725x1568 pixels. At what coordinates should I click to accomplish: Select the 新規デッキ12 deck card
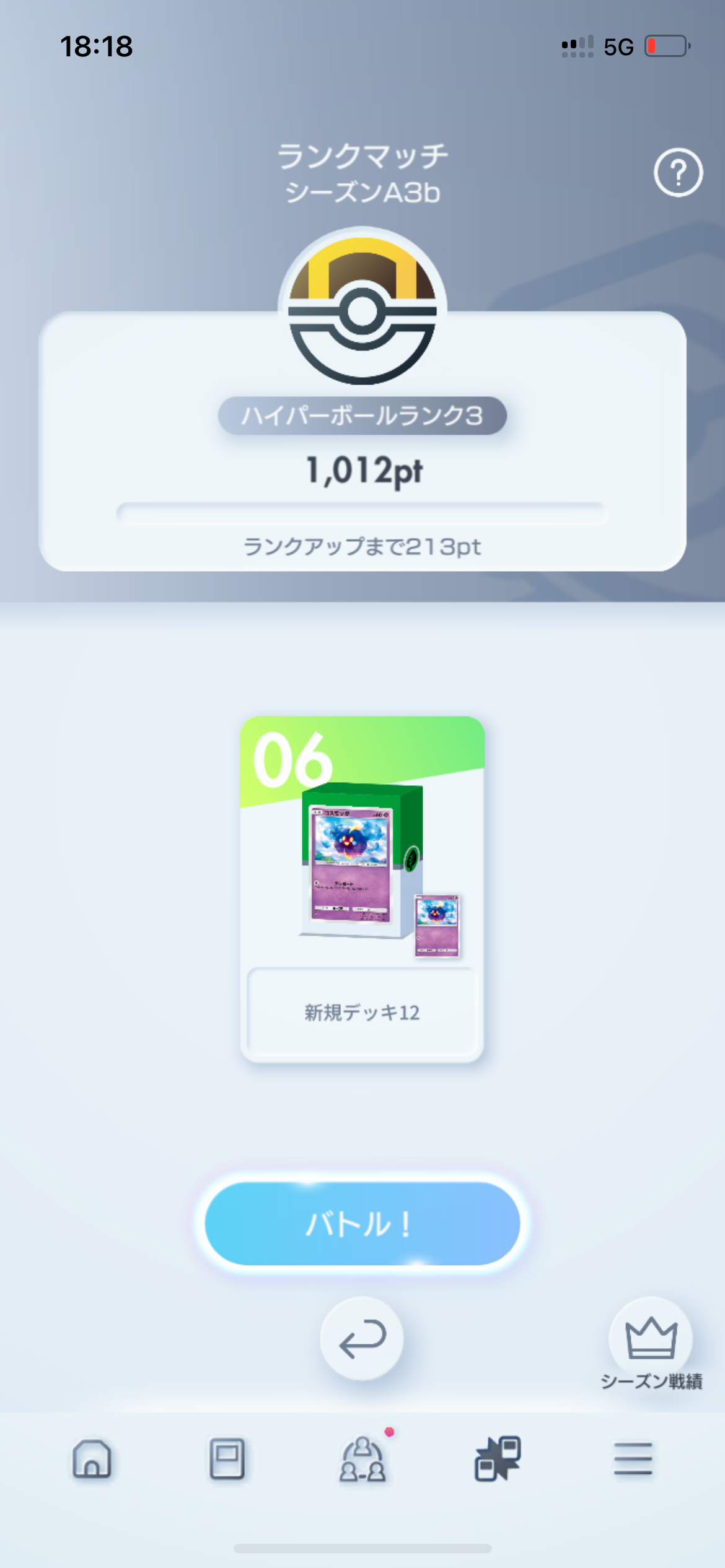pyautogui.click(x=362, y=889)
